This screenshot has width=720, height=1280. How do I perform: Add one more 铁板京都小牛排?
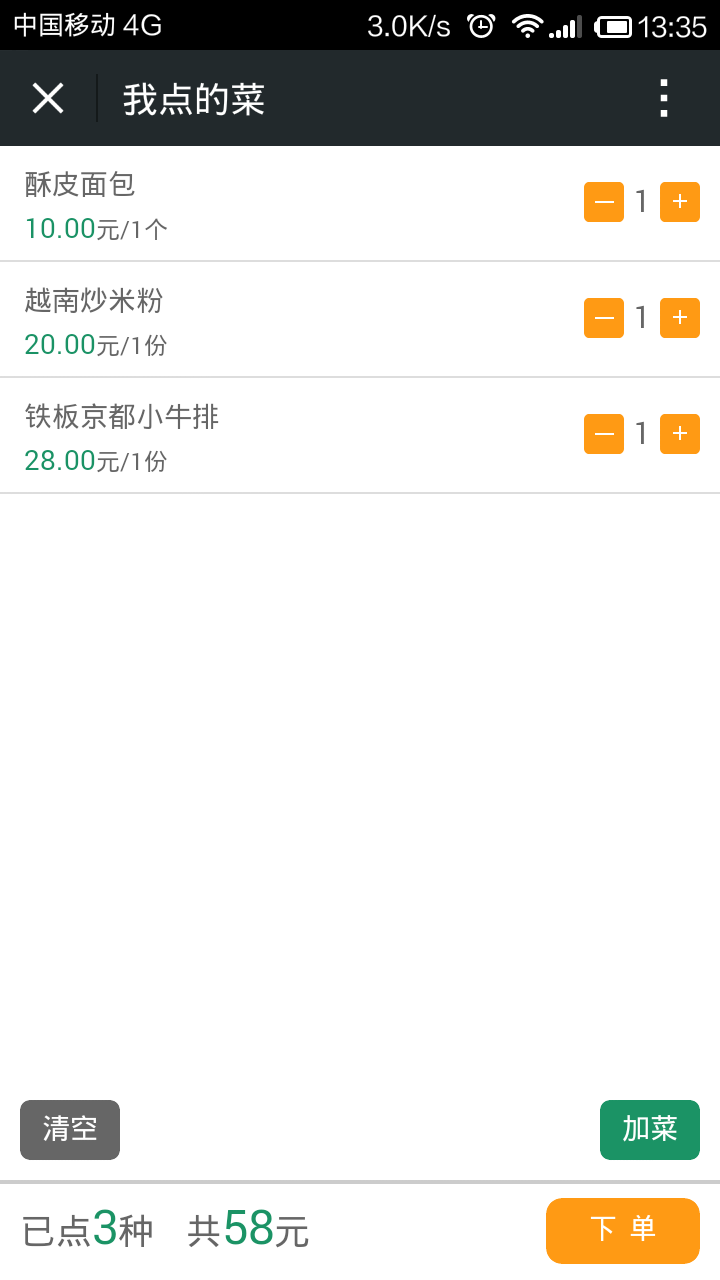(x=680, y=434)
